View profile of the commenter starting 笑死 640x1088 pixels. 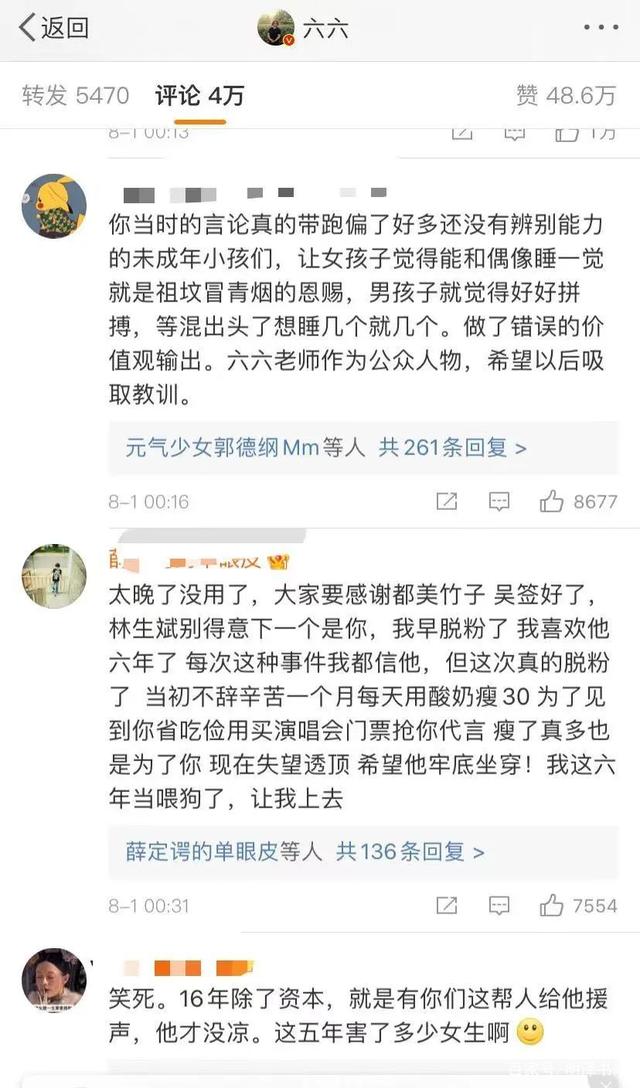[x=54, y=980]
